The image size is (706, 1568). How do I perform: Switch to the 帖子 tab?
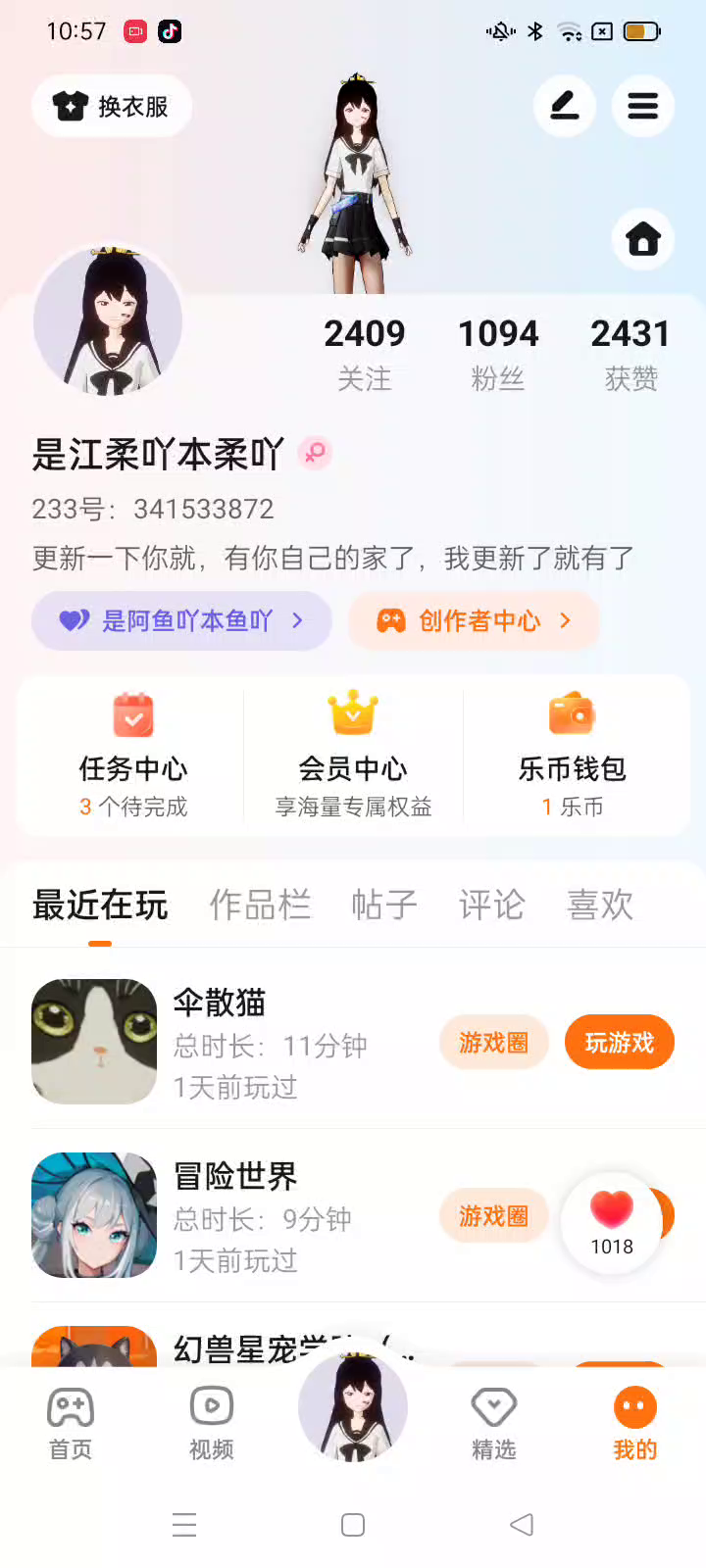point(384,905)
